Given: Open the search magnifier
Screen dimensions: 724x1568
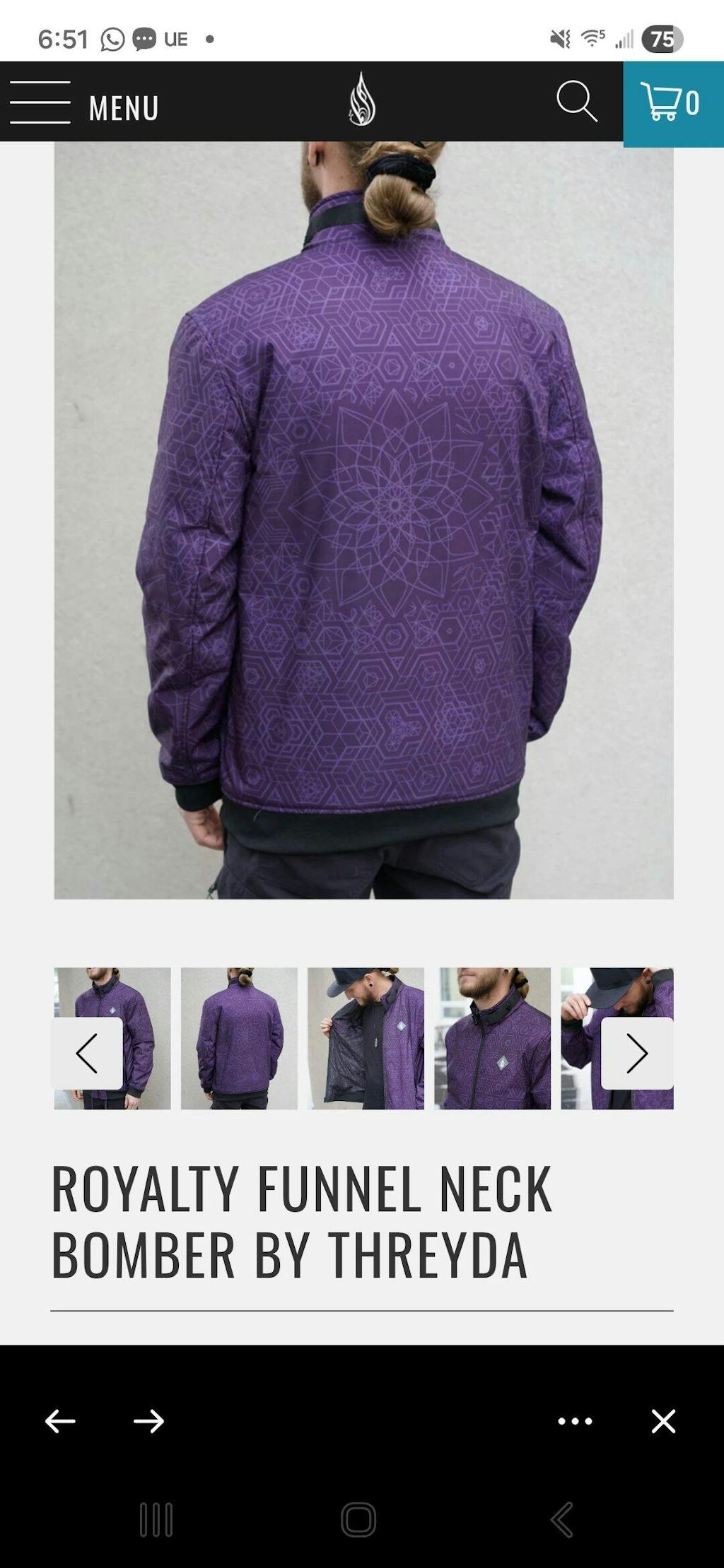Looking at the screenshot, I should 576,101.
